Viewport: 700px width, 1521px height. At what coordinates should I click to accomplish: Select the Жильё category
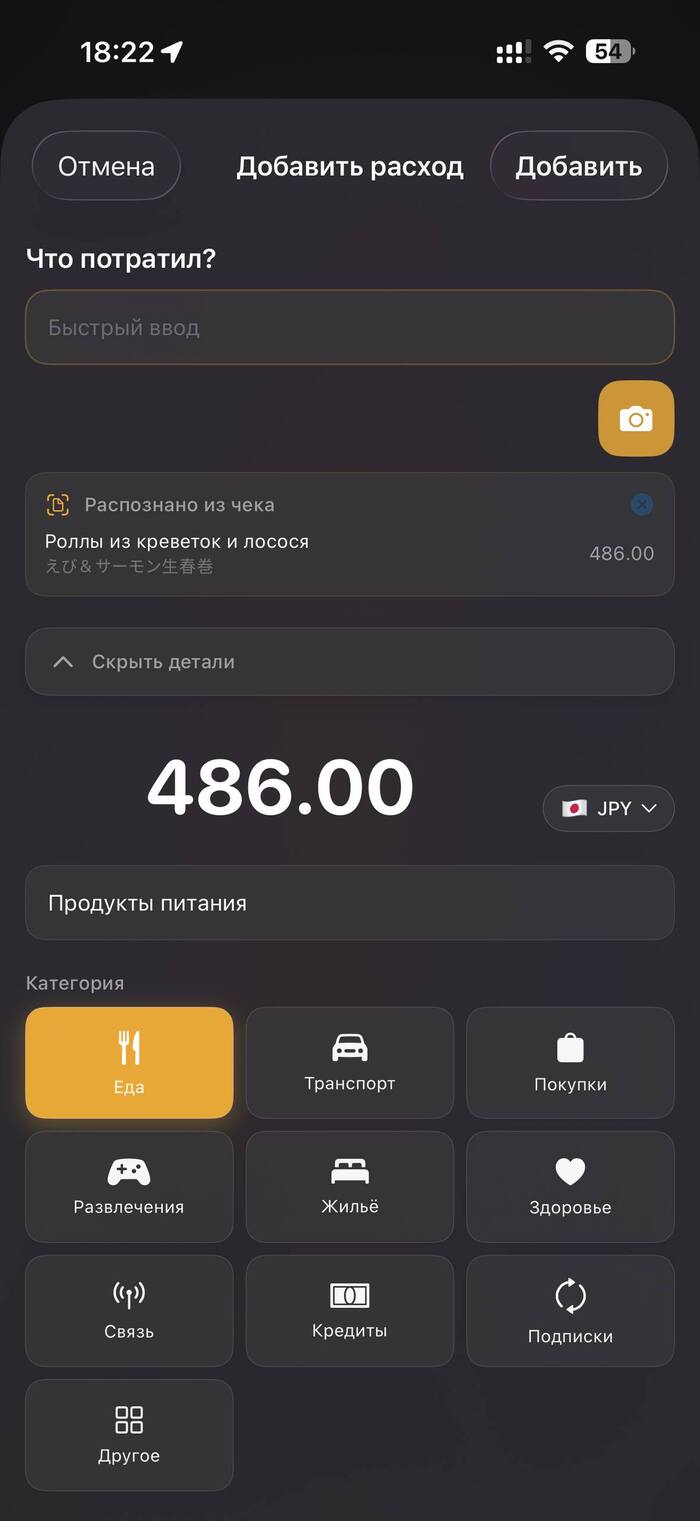[349, 1186]
